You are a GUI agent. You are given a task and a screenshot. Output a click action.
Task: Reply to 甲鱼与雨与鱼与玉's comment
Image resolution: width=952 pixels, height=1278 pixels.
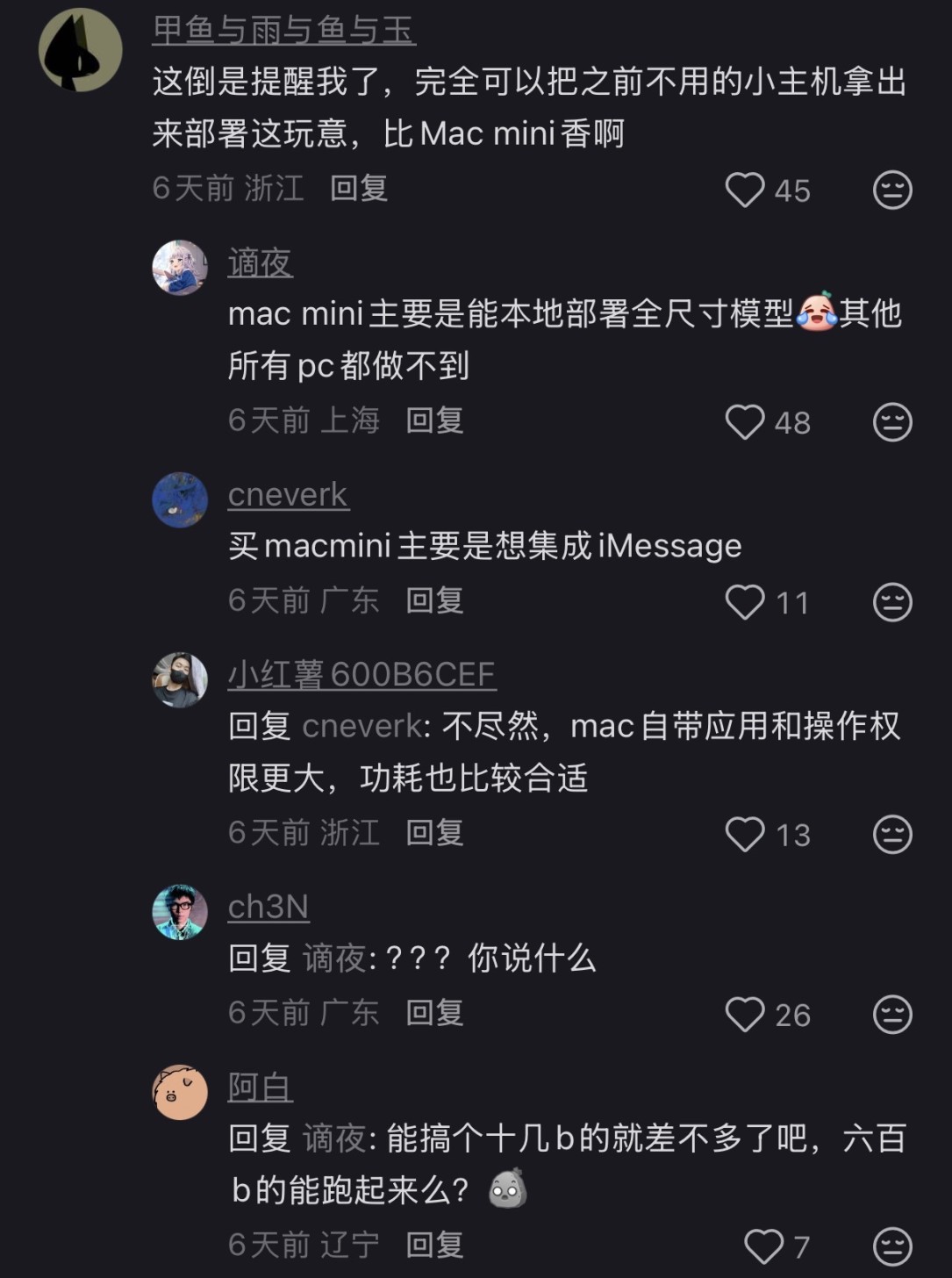click(x=359, y=188)
